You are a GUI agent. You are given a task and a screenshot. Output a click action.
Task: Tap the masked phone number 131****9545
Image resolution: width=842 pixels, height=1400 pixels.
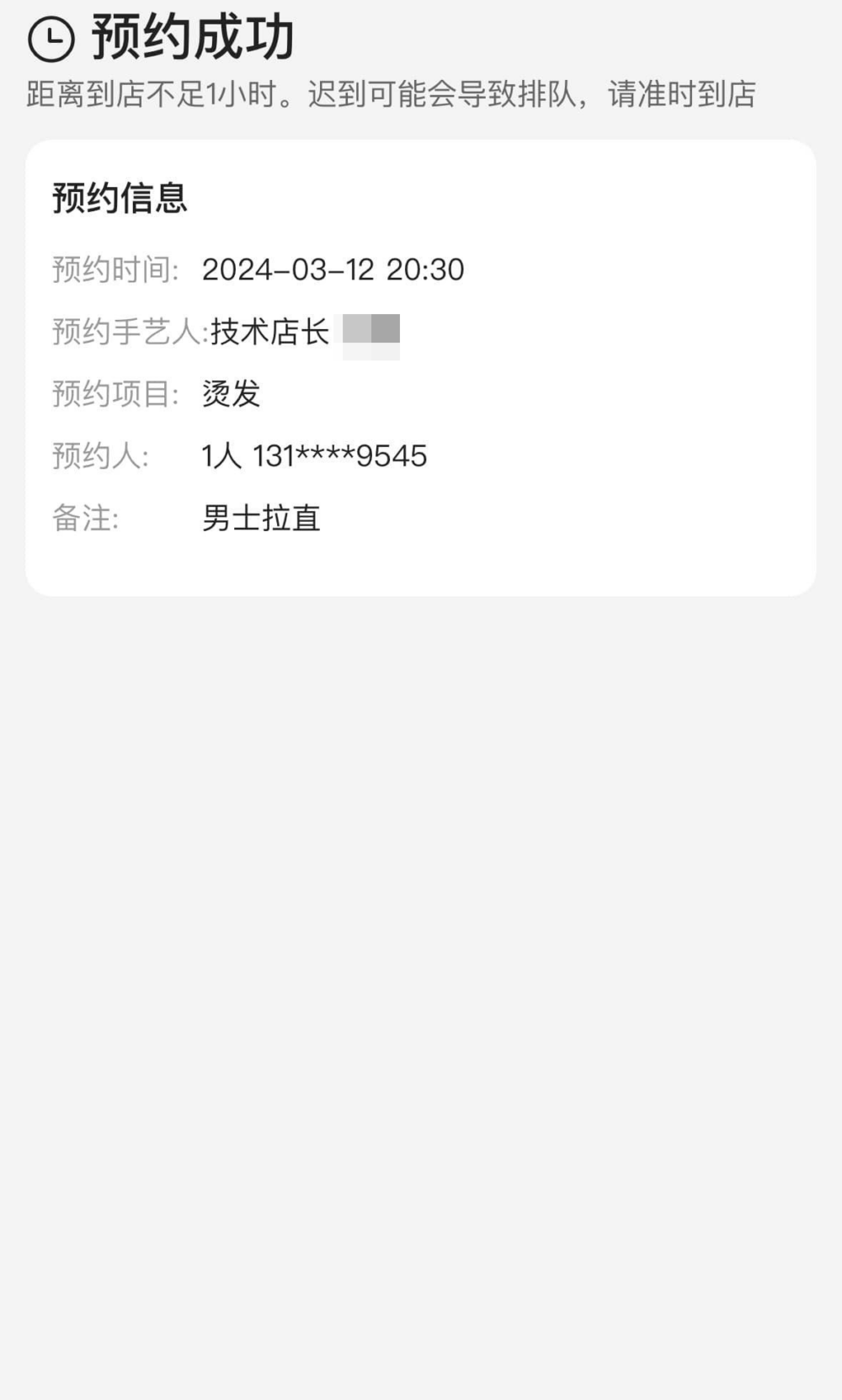(340, 456)
